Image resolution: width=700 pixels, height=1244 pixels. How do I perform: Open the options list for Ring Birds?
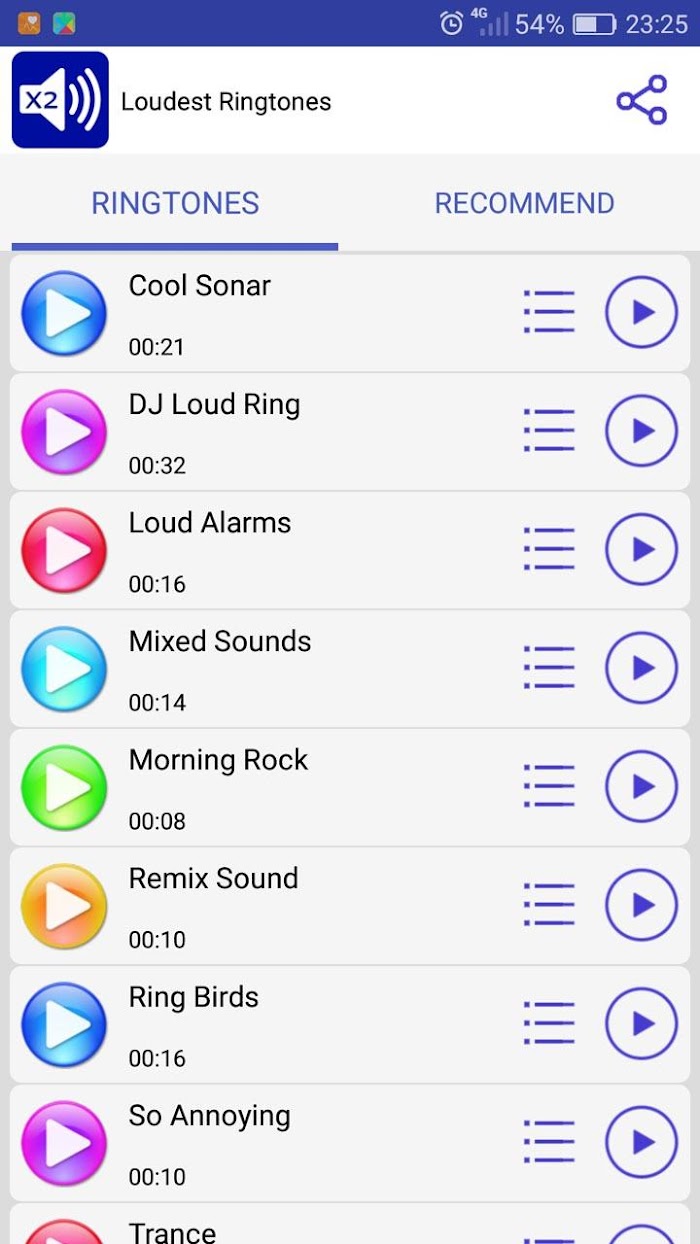coord(549,1024)
